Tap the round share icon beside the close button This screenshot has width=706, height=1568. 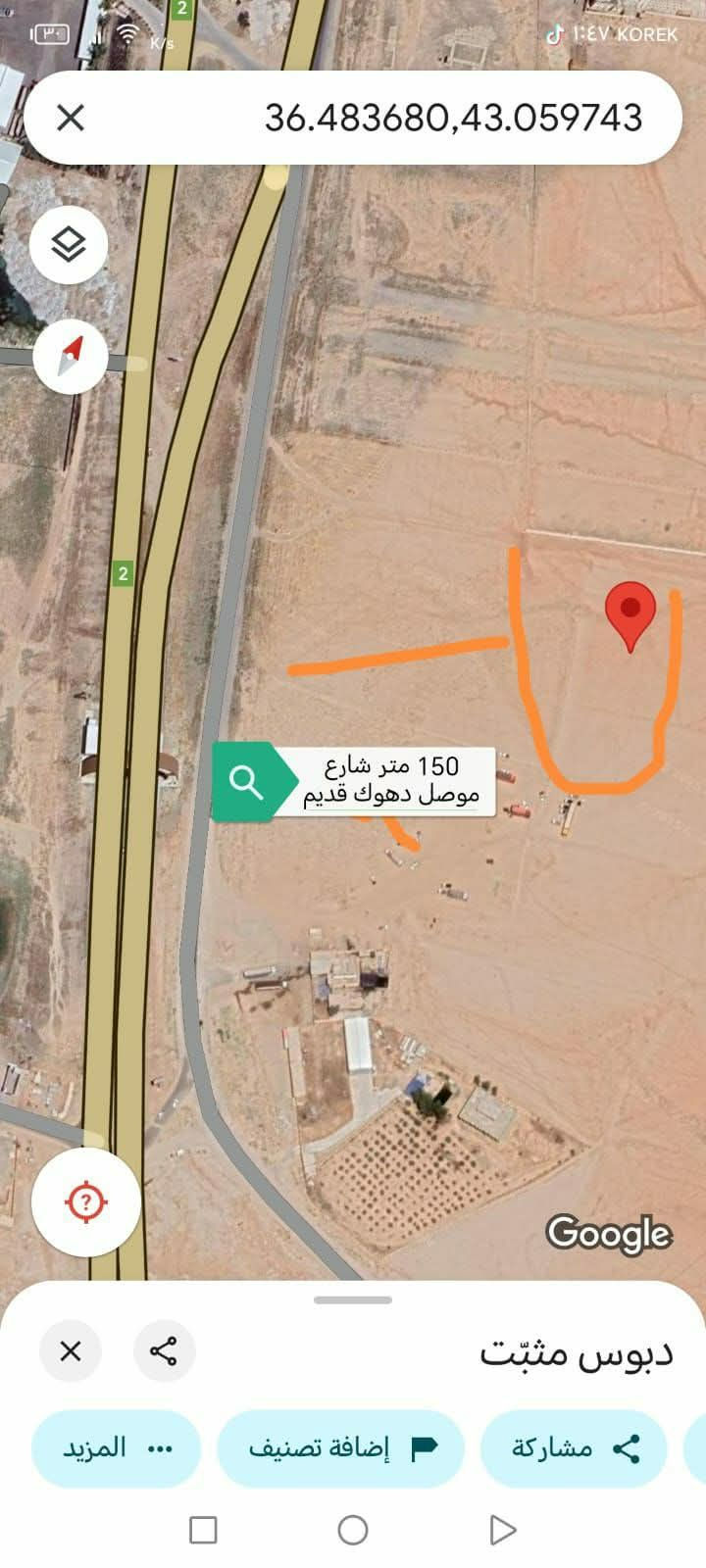(164, 1351)
